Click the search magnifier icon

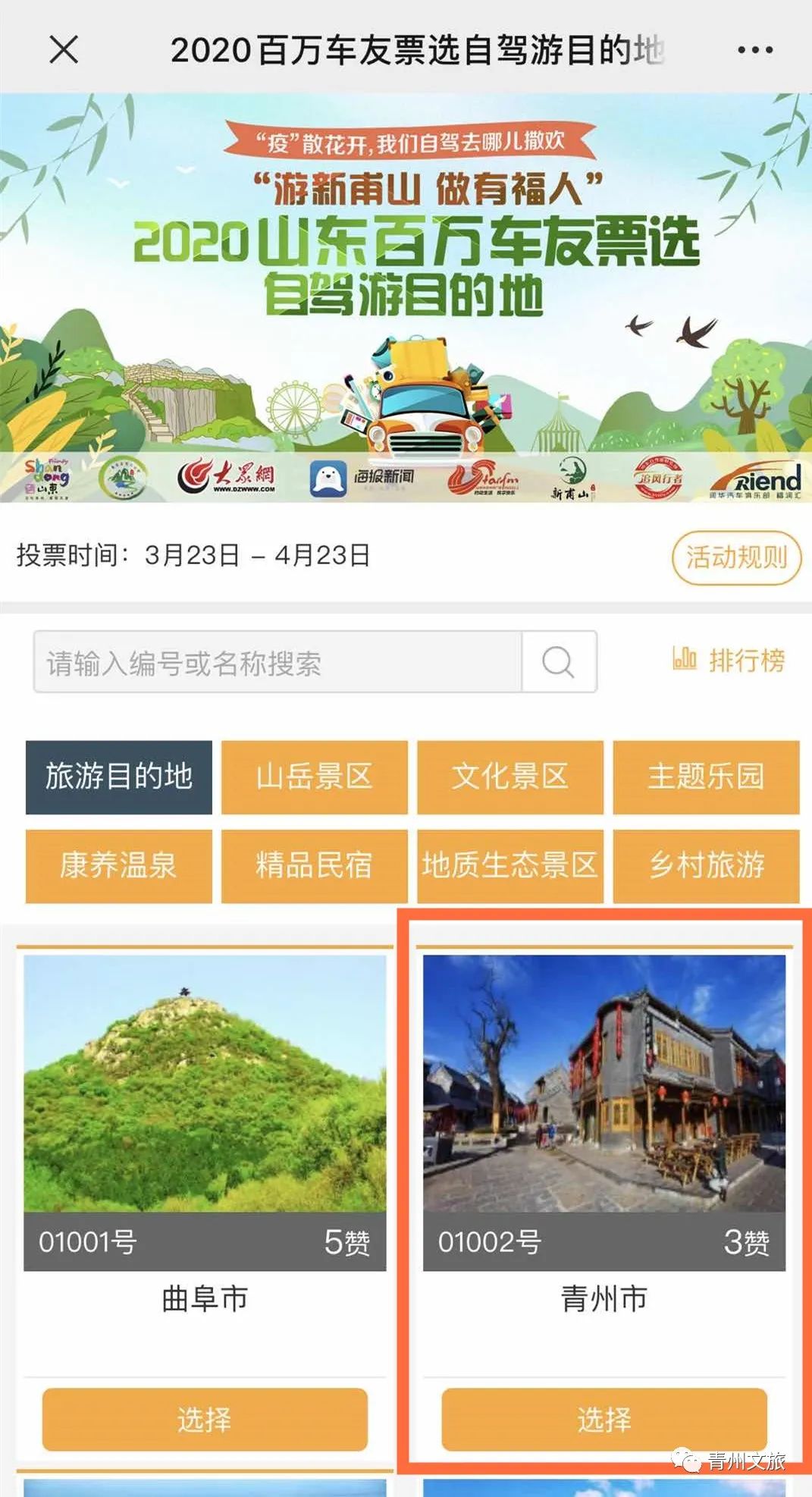point(558,661)
